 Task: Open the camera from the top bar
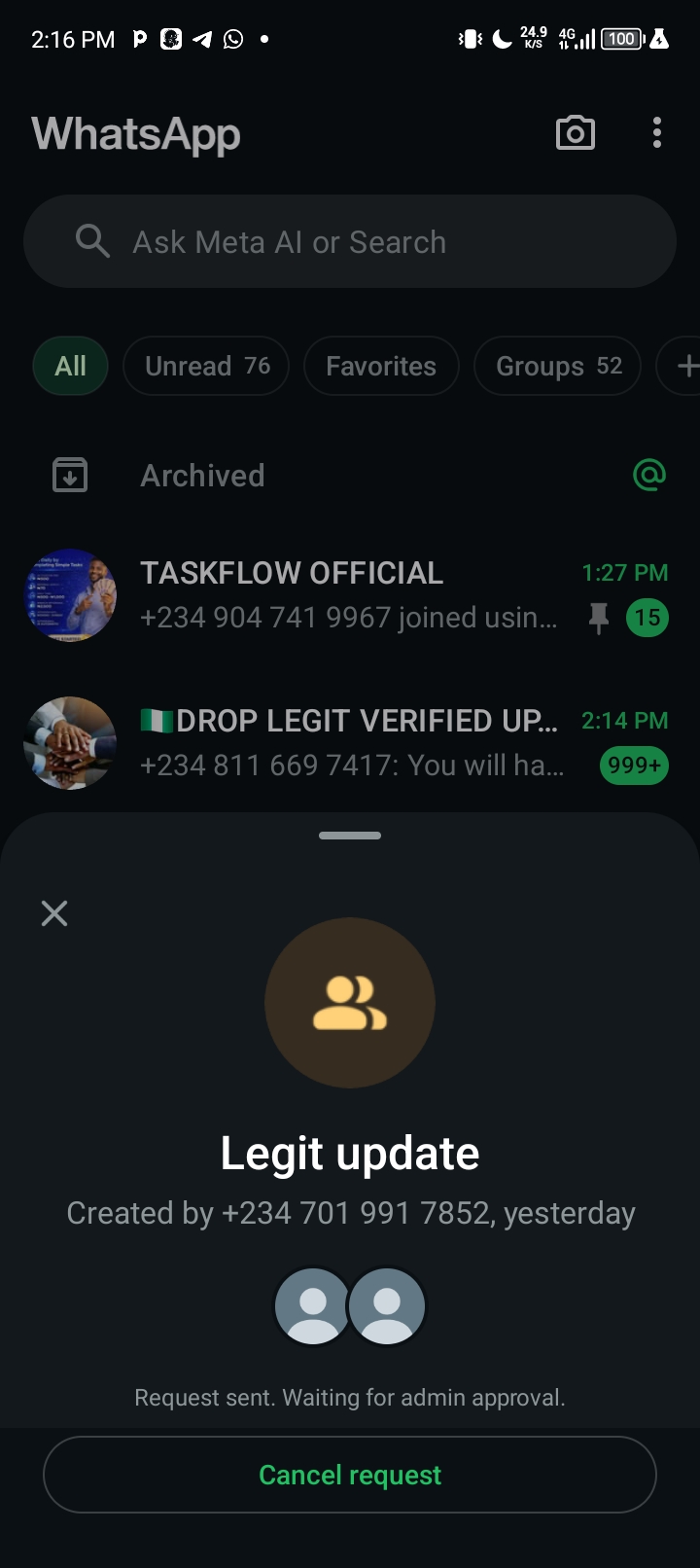coord(575,133)
